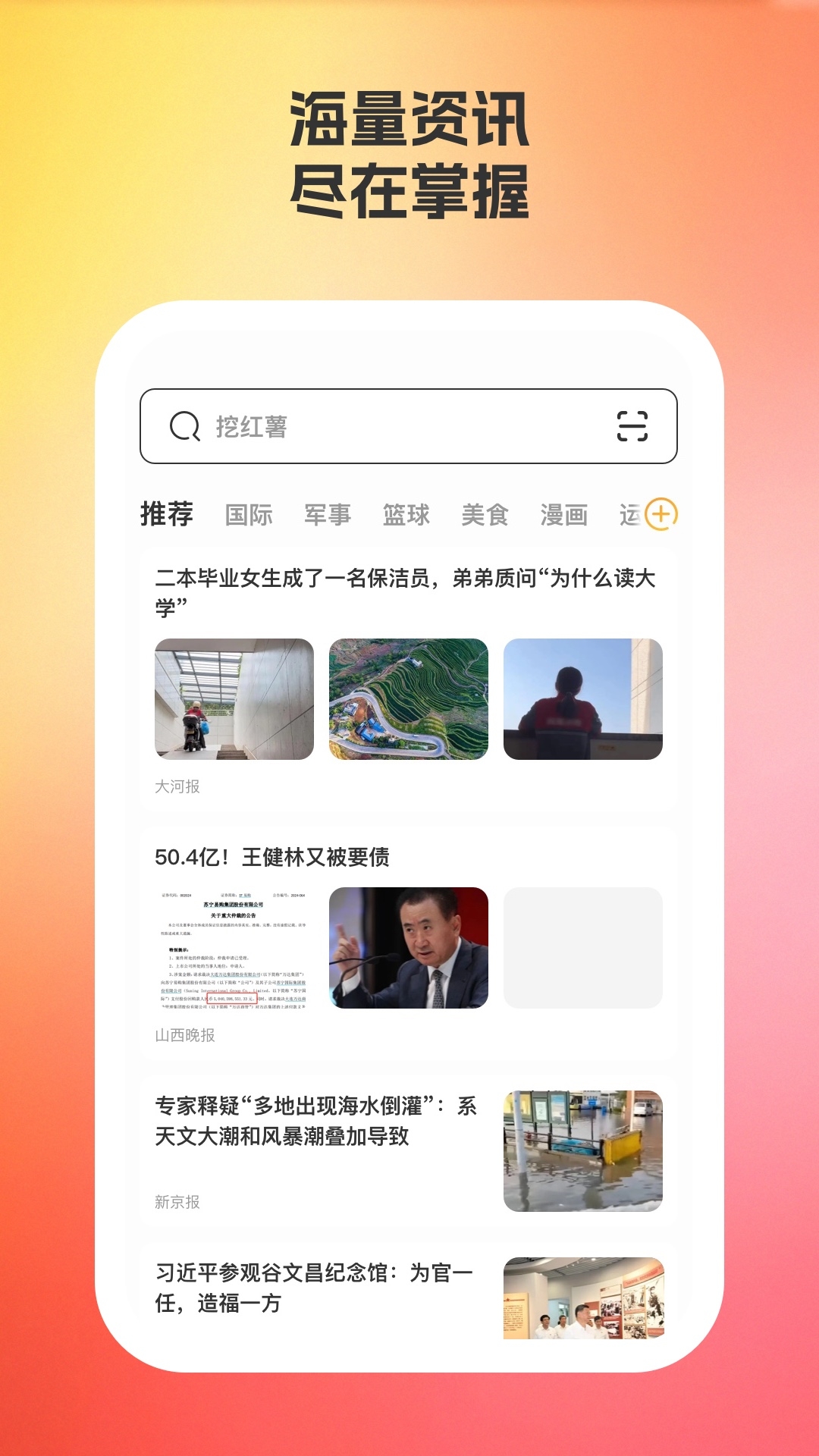Screen dimensions: 819x1456
Task: Tap the orange plus icon to add channels
Action: click(662, 514)
